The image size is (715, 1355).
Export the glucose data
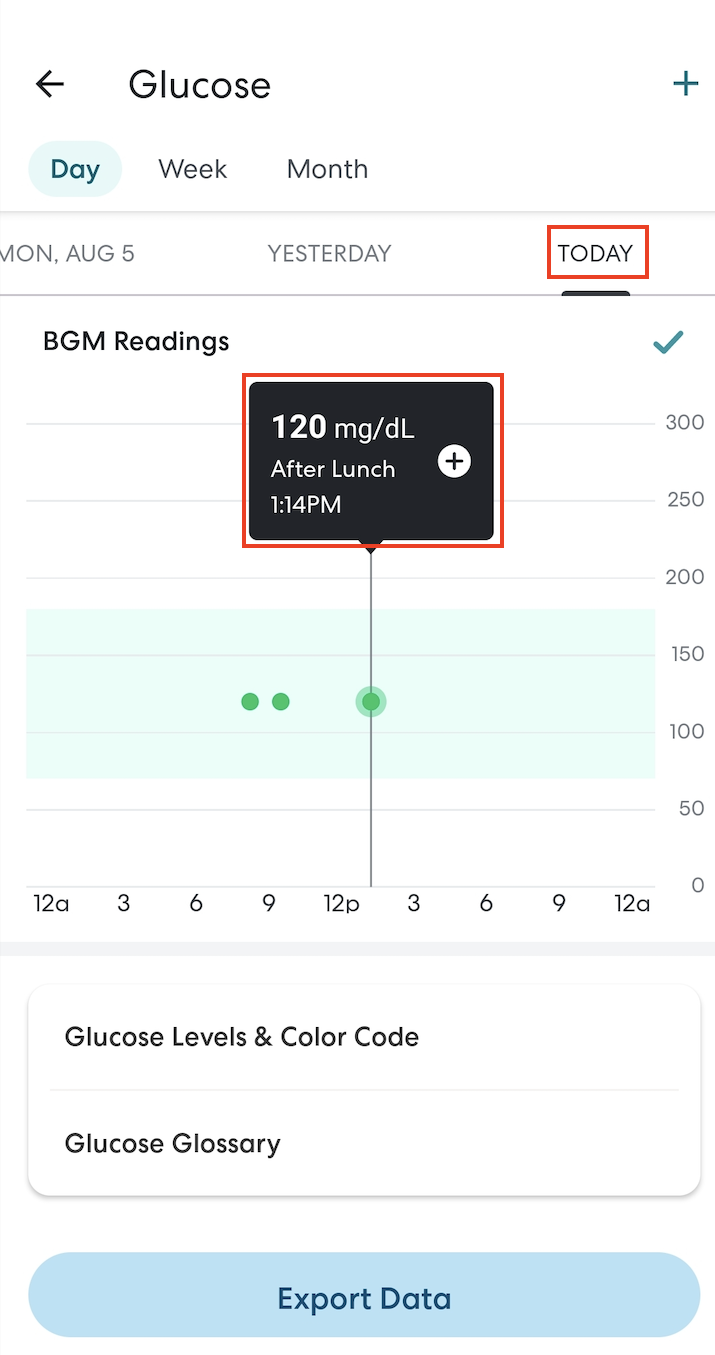tap(364, 1299)
